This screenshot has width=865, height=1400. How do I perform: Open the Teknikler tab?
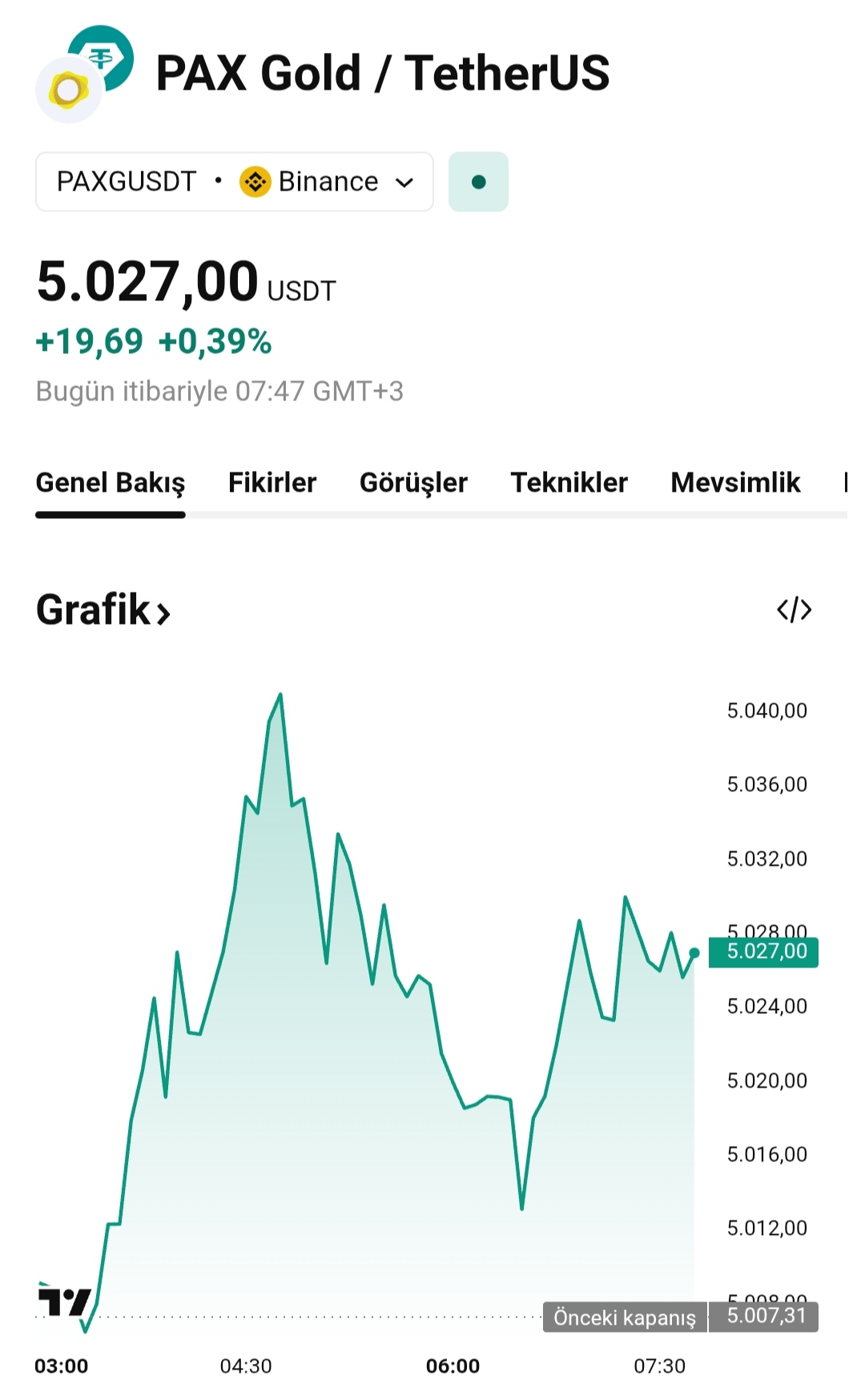(569, 482)
